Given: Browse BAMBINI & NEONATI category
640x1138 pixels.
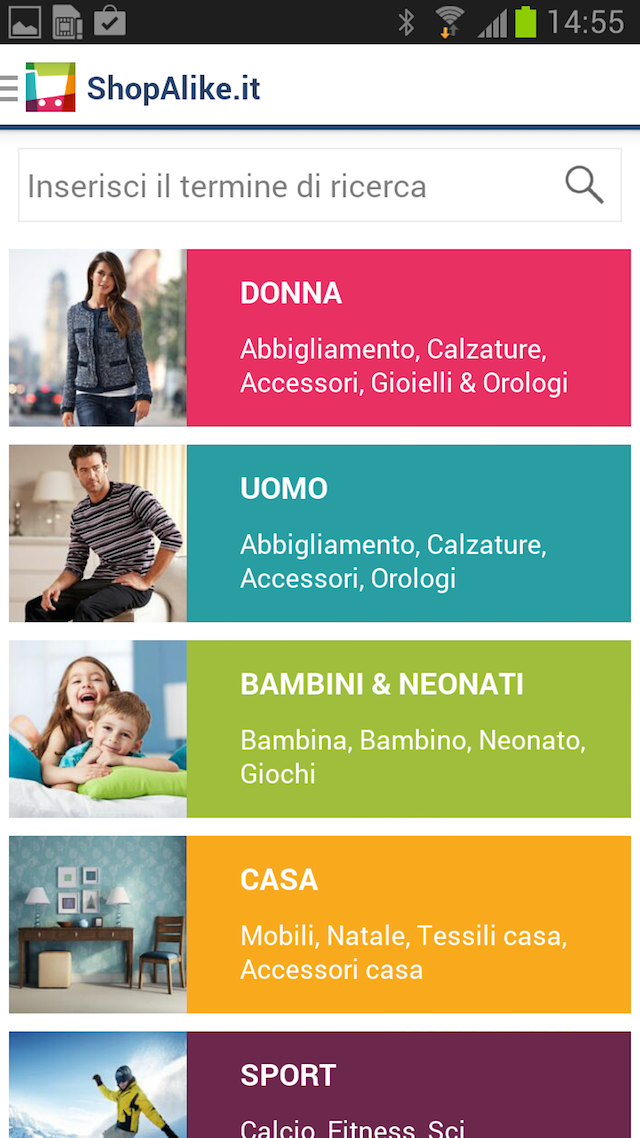Looking at the screenshot, I should (320, 729).
